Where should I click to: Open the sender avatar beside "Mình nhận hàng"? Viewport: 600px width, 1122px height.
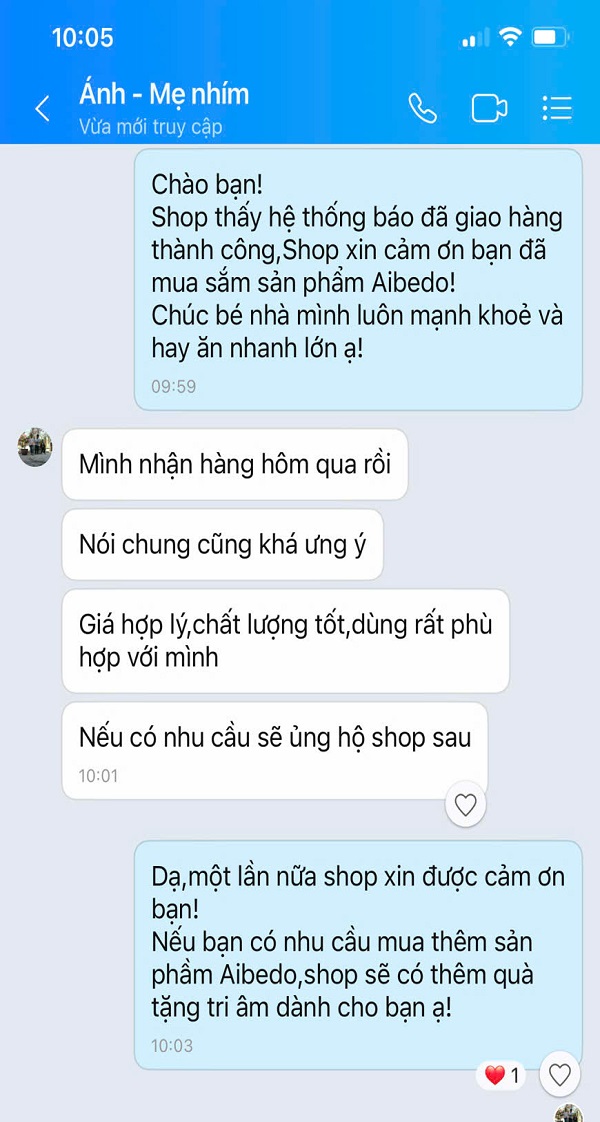tap(35, 447)
